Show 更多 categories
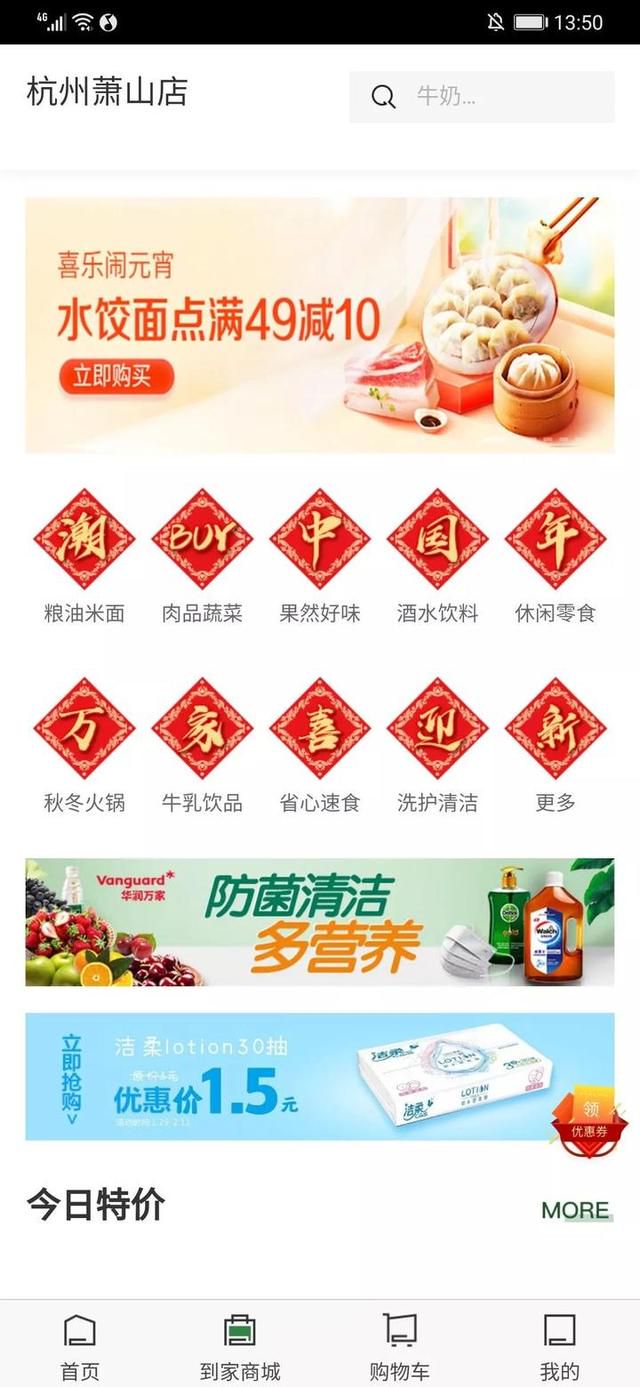Image resolution: width=640 pixels, height=1387 pixels. tap(555, 745)
